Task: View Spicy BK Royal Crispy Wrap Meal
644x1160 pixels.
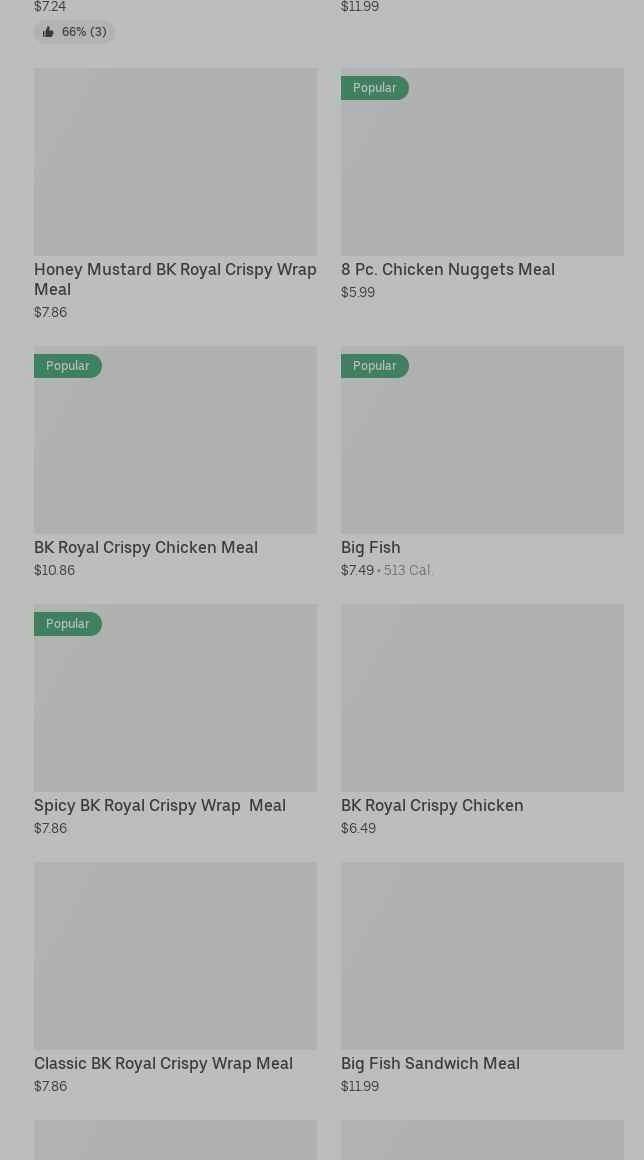Action: (175, 698)
